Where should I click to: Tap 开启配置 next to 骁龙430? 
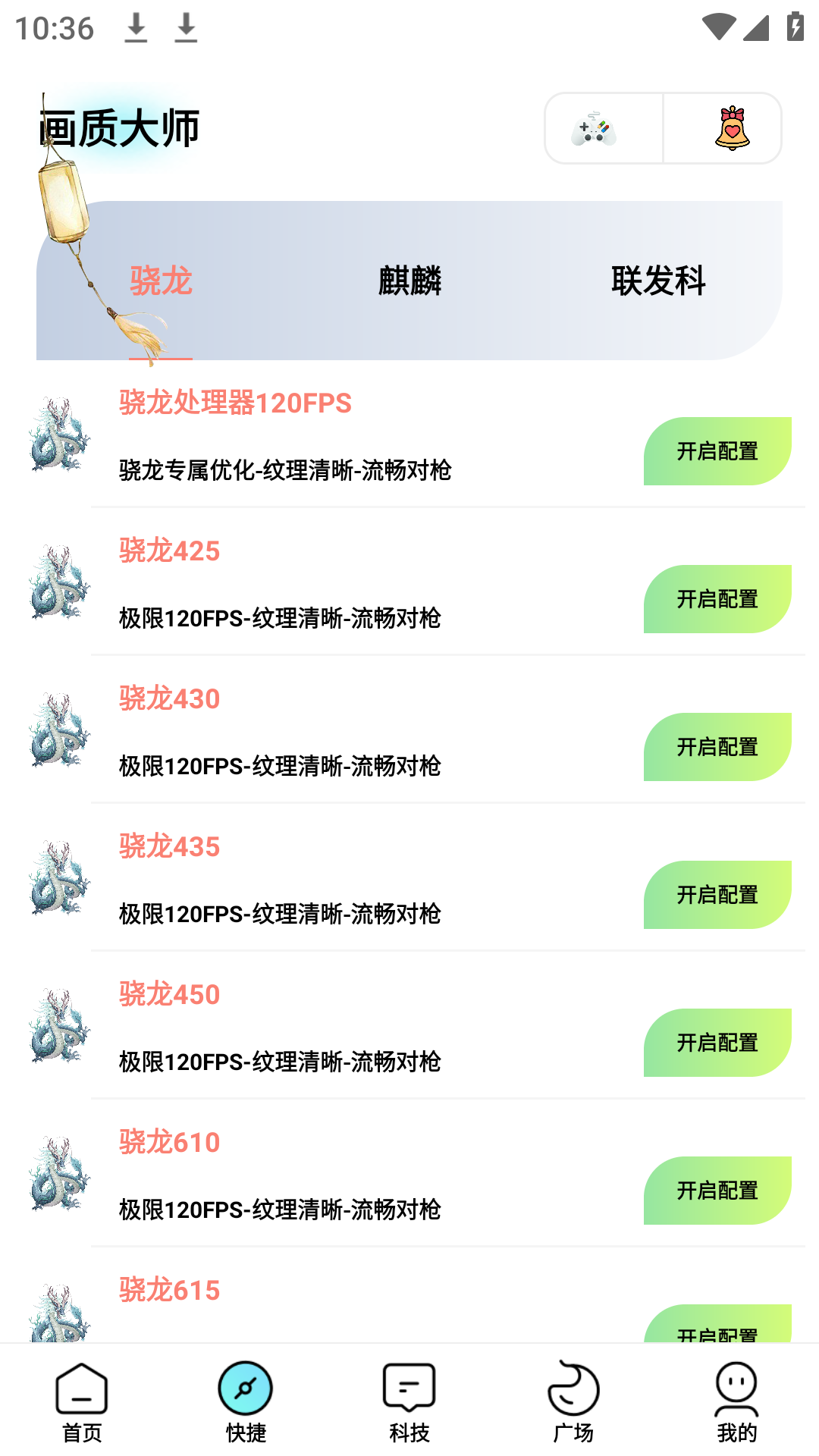pos(717,747)
